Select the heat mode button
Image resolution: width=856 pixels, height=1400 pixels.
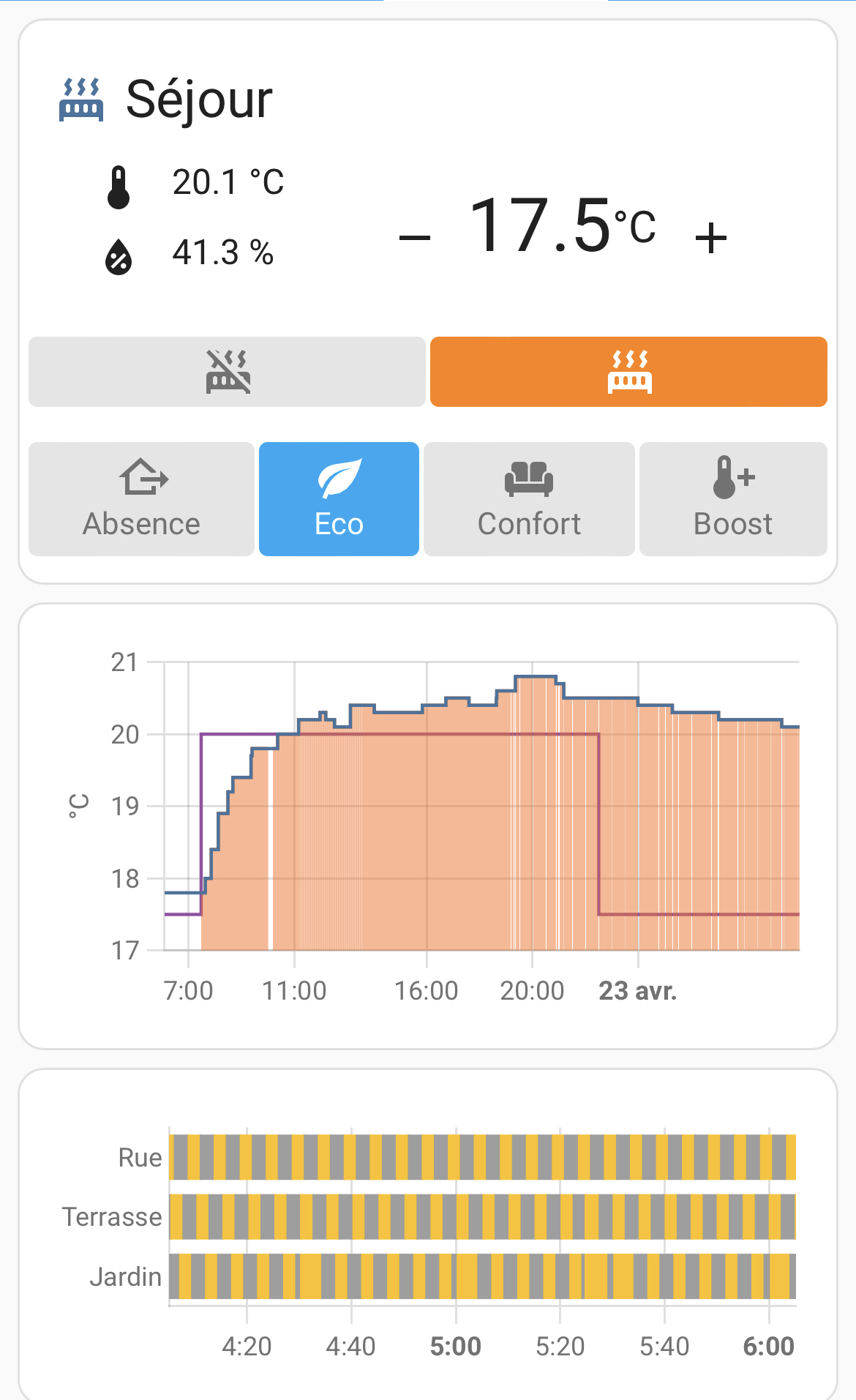pyautogui.click(x=628, y=372)
